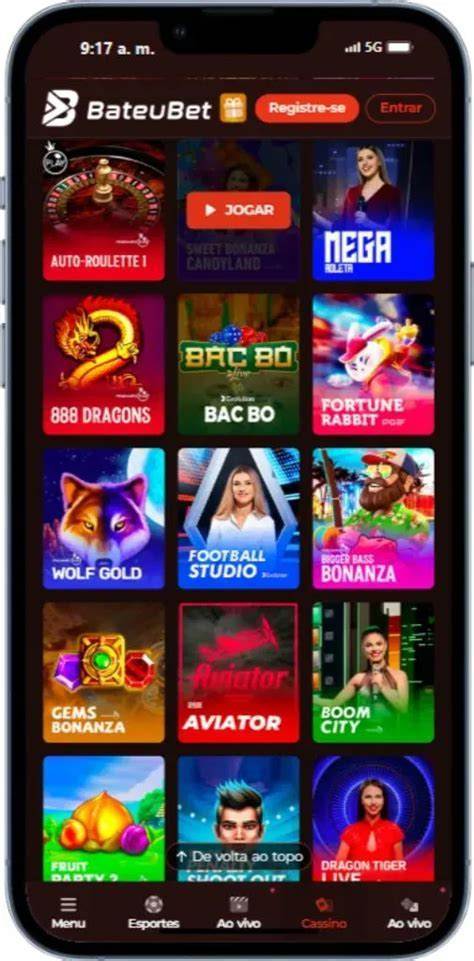Image resolution: width=474 pixels, height=961 pixels.
Task: Tap the Registre-se button
Action: [x=307, y=108]
